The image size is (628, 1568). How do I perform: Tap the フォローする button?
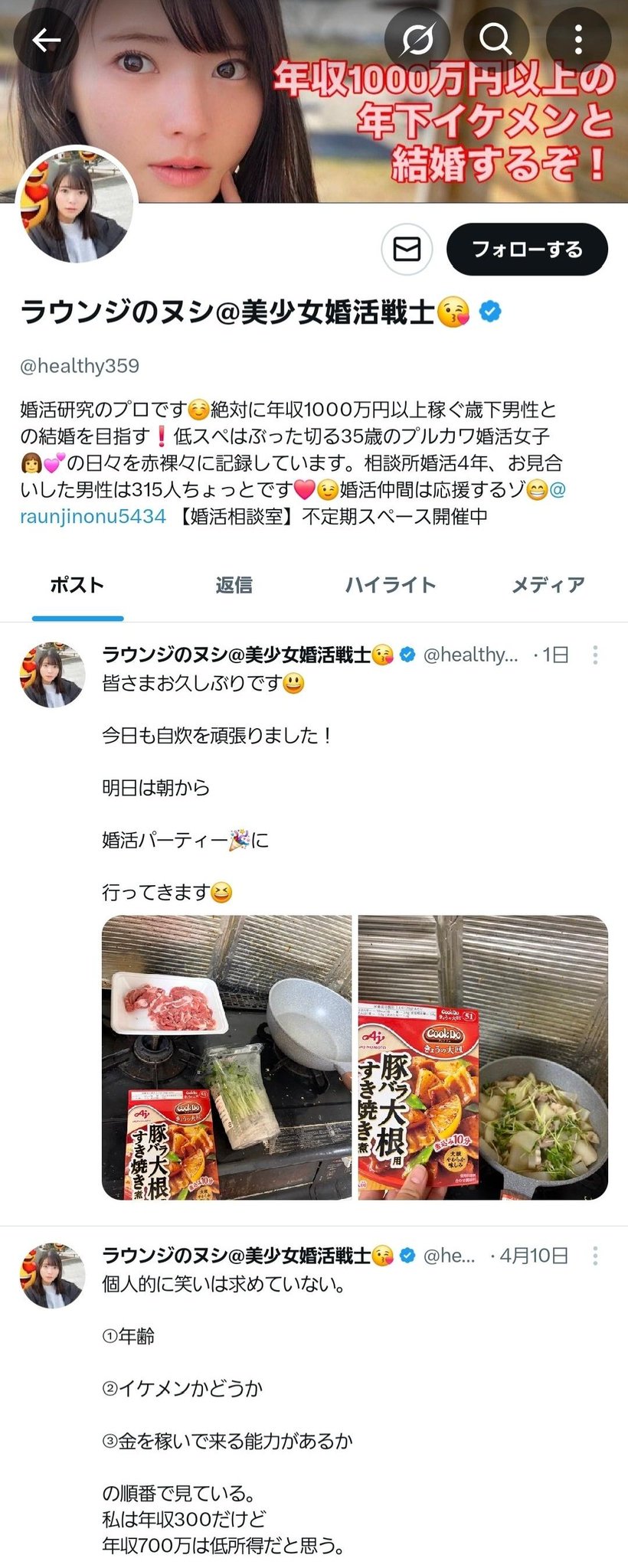click(x=527, y=249)
